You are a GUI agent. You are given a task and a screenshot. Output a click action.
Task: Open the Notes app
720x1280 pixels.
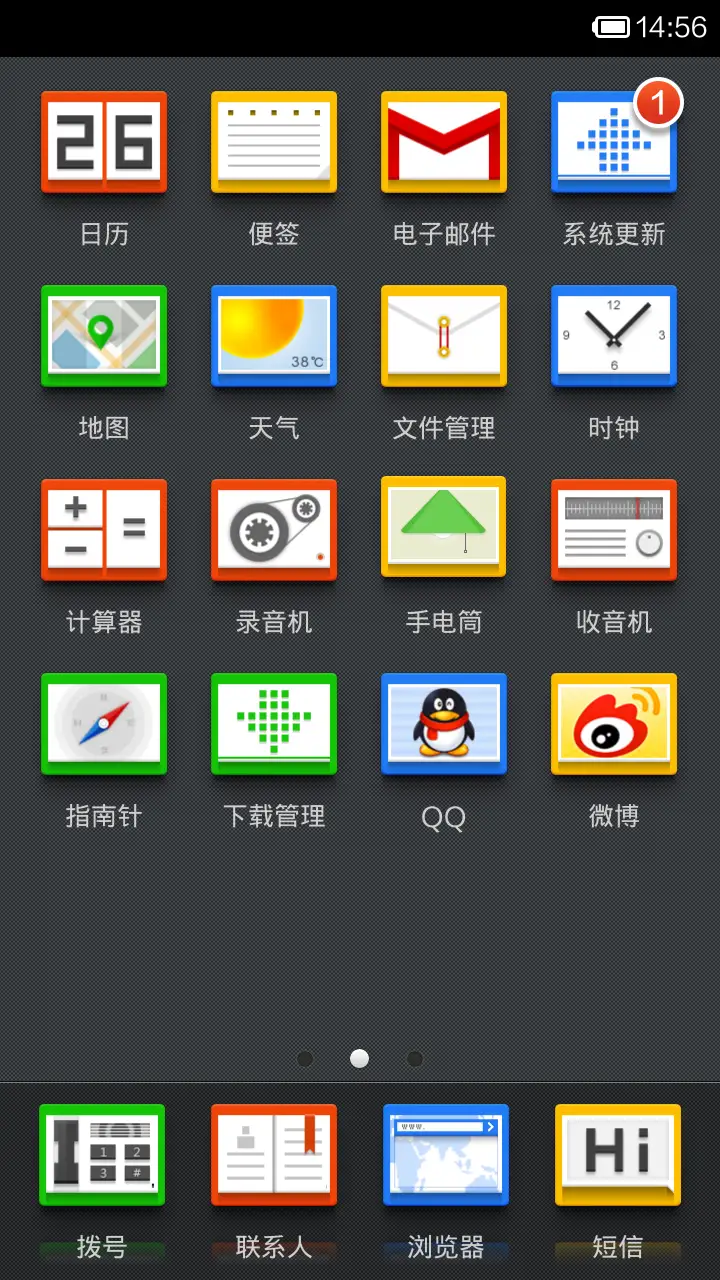(x=274, y=142)
